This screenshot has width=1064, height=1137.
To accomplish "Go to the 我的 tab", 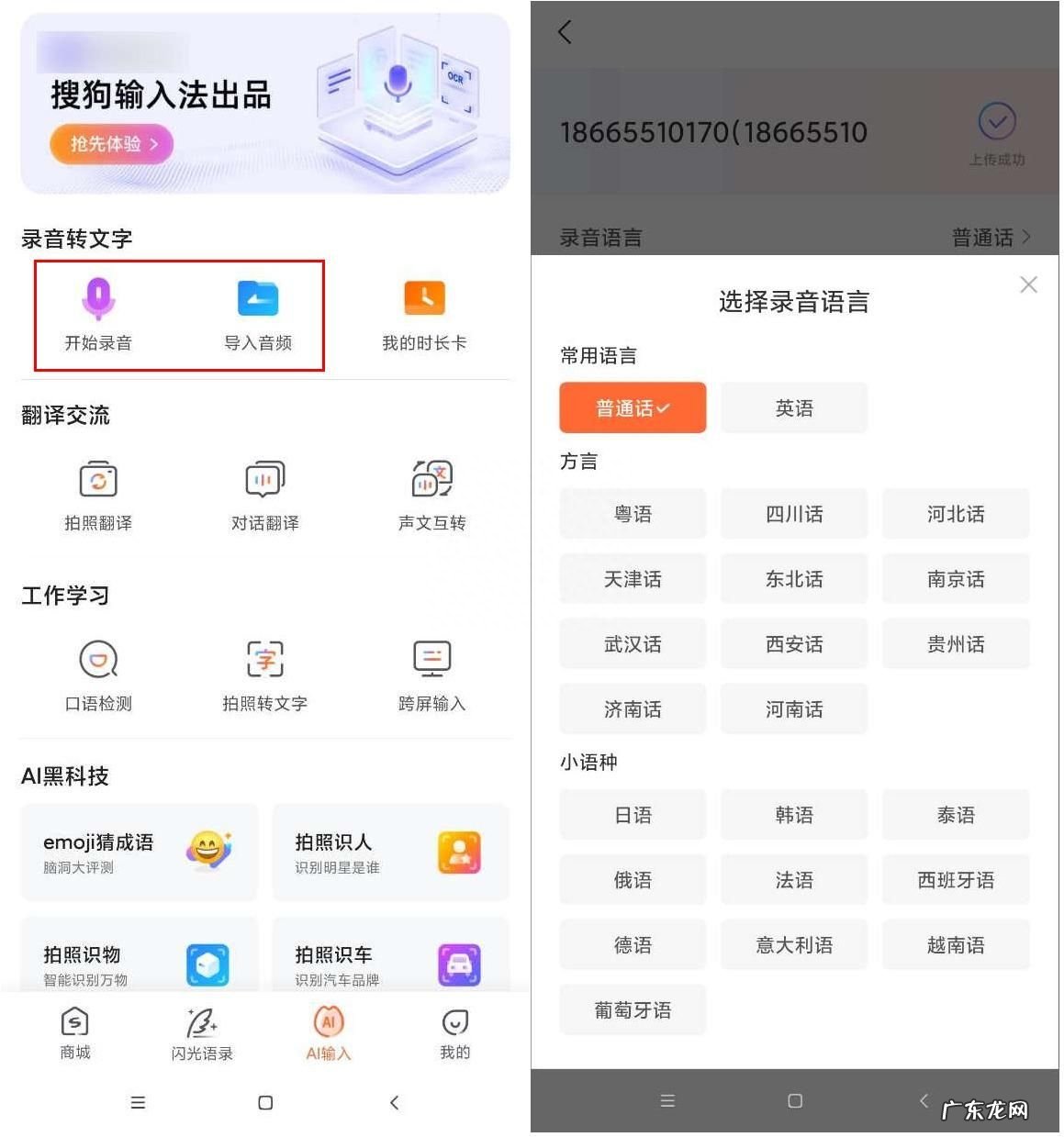I will [x=454, y=1033].
